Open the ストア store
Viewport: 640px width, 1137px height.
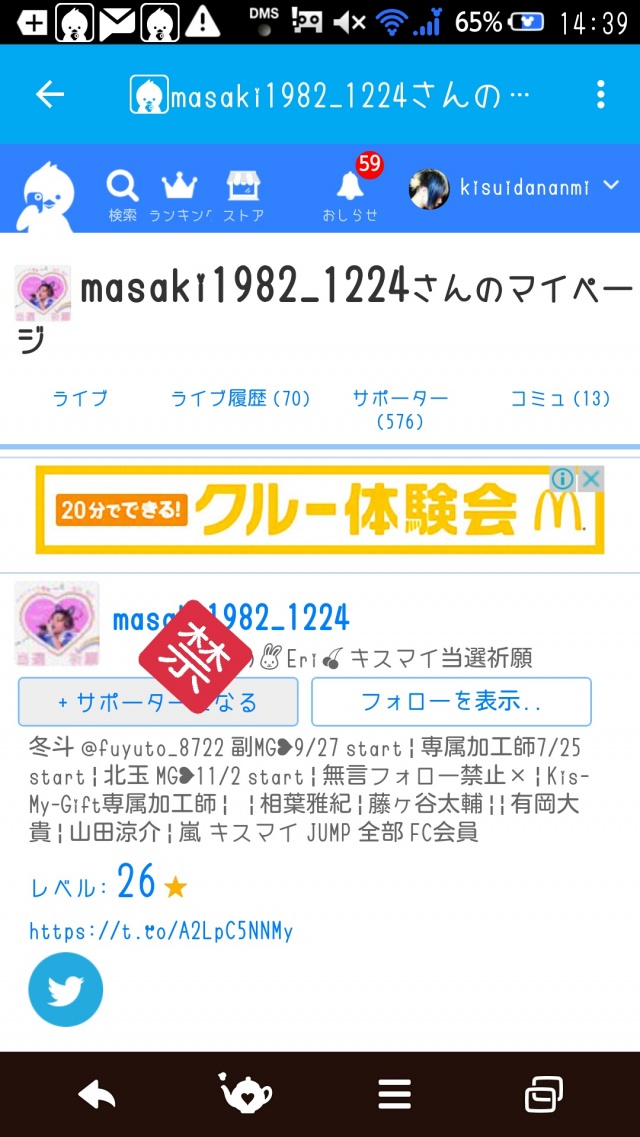pyautogui.click(x=243, y=194)
